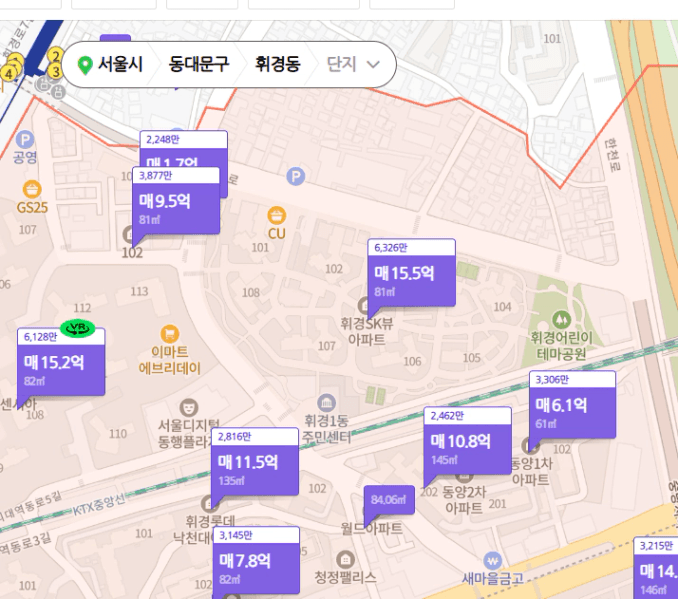Choose the 동대문구 district breadcrumb
This screenshot has width=678, height=599.
tap(198, 64)
